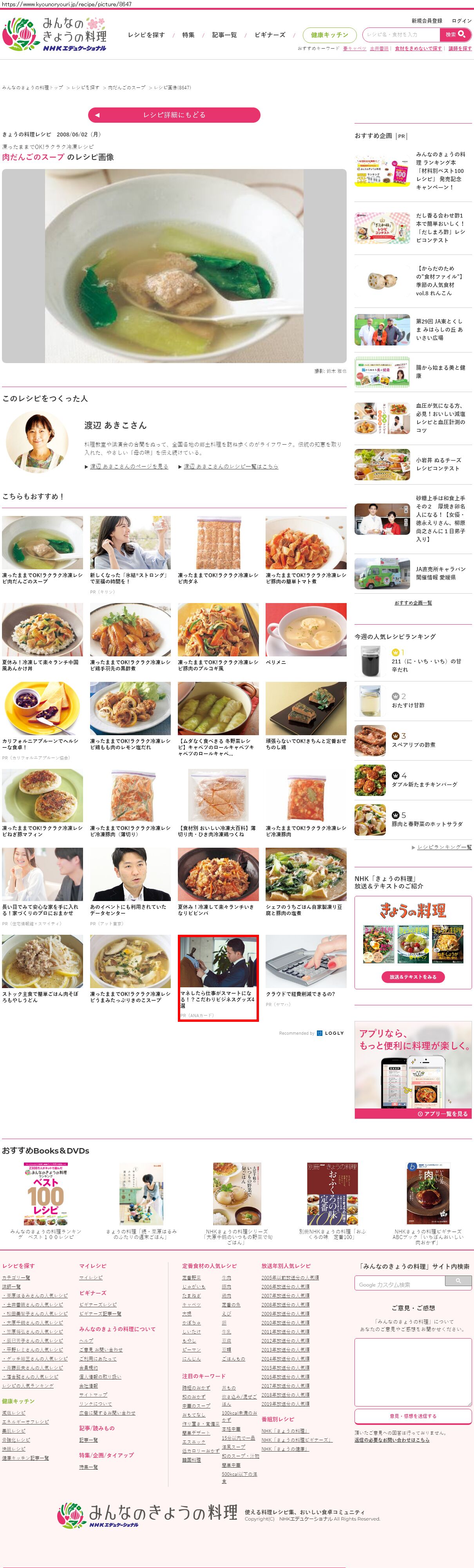Open the 健康キッチン header button
Viewport: 474px width, 1568px height.
329,35
